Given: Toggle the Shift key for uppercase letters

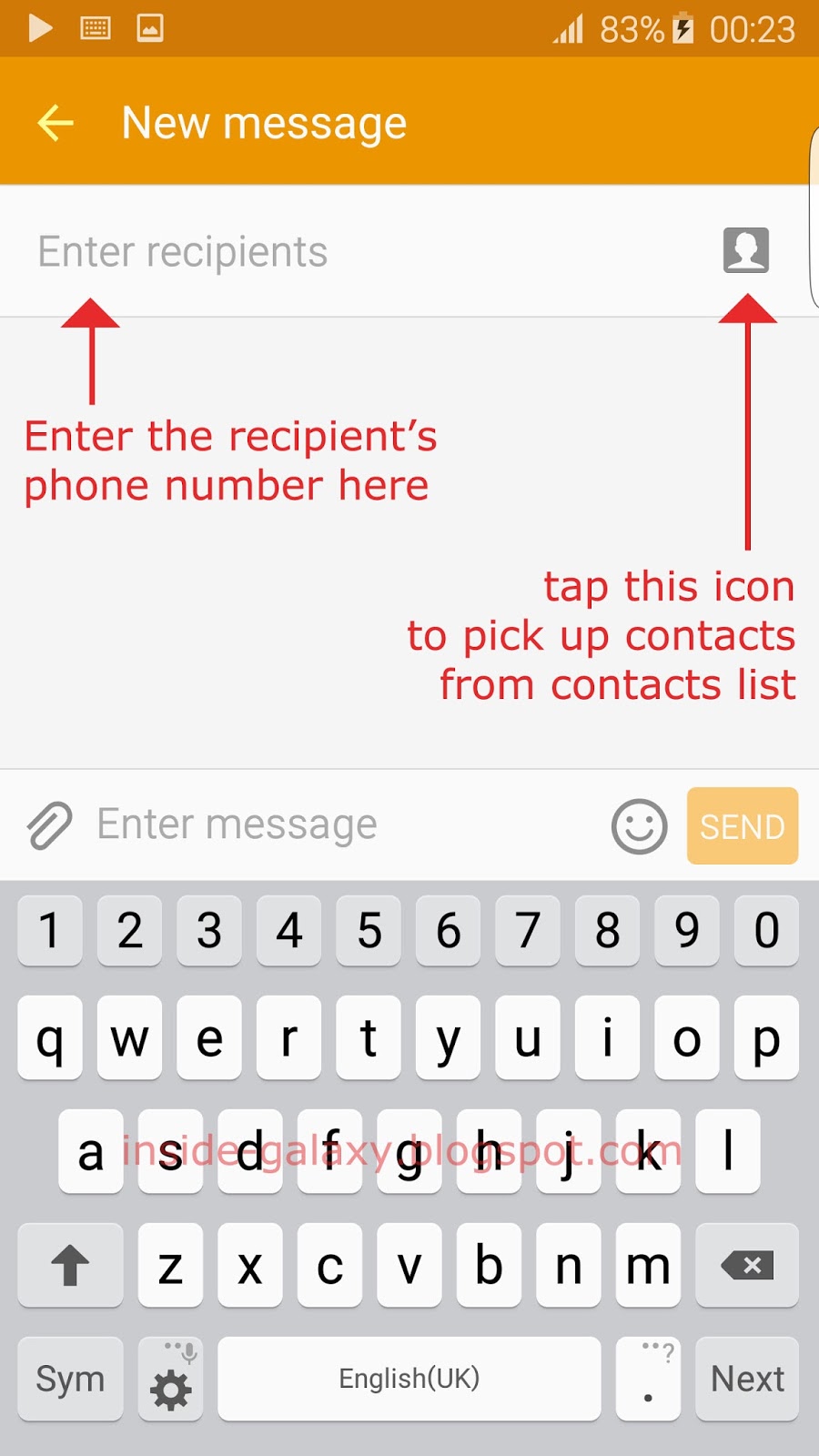Looking at the screenshot, I should (69, 1265).
